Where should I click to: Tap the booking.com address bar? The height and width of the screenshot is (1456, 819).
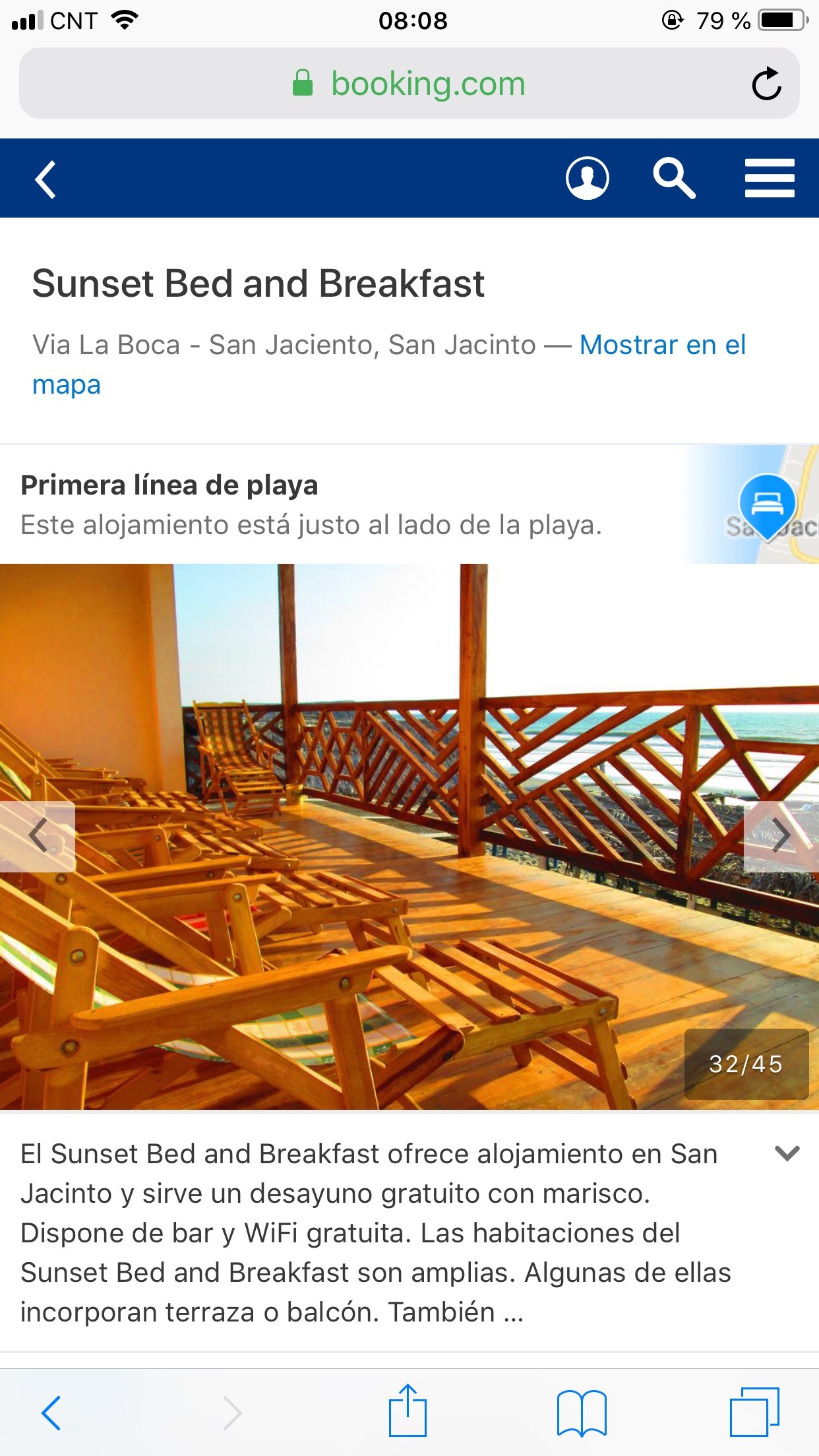click(x=409, y=84)
